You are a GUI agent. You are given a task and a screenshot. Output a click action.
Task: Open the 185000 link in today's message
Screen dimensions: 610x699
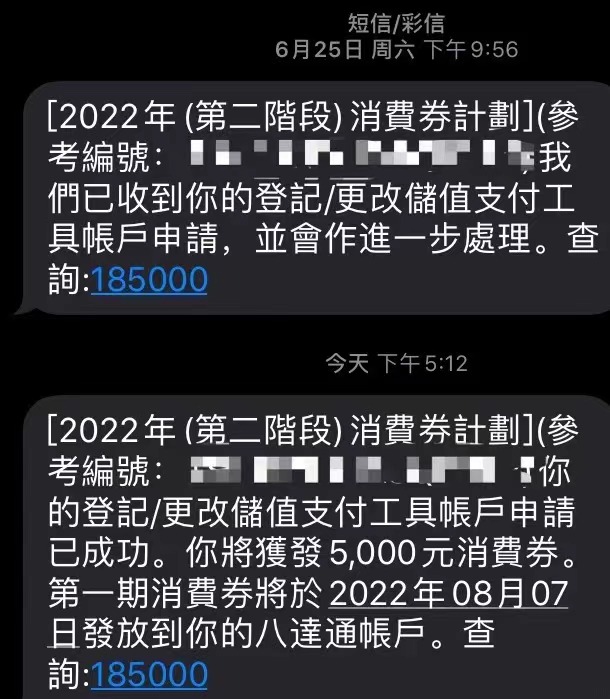[149, 673]
